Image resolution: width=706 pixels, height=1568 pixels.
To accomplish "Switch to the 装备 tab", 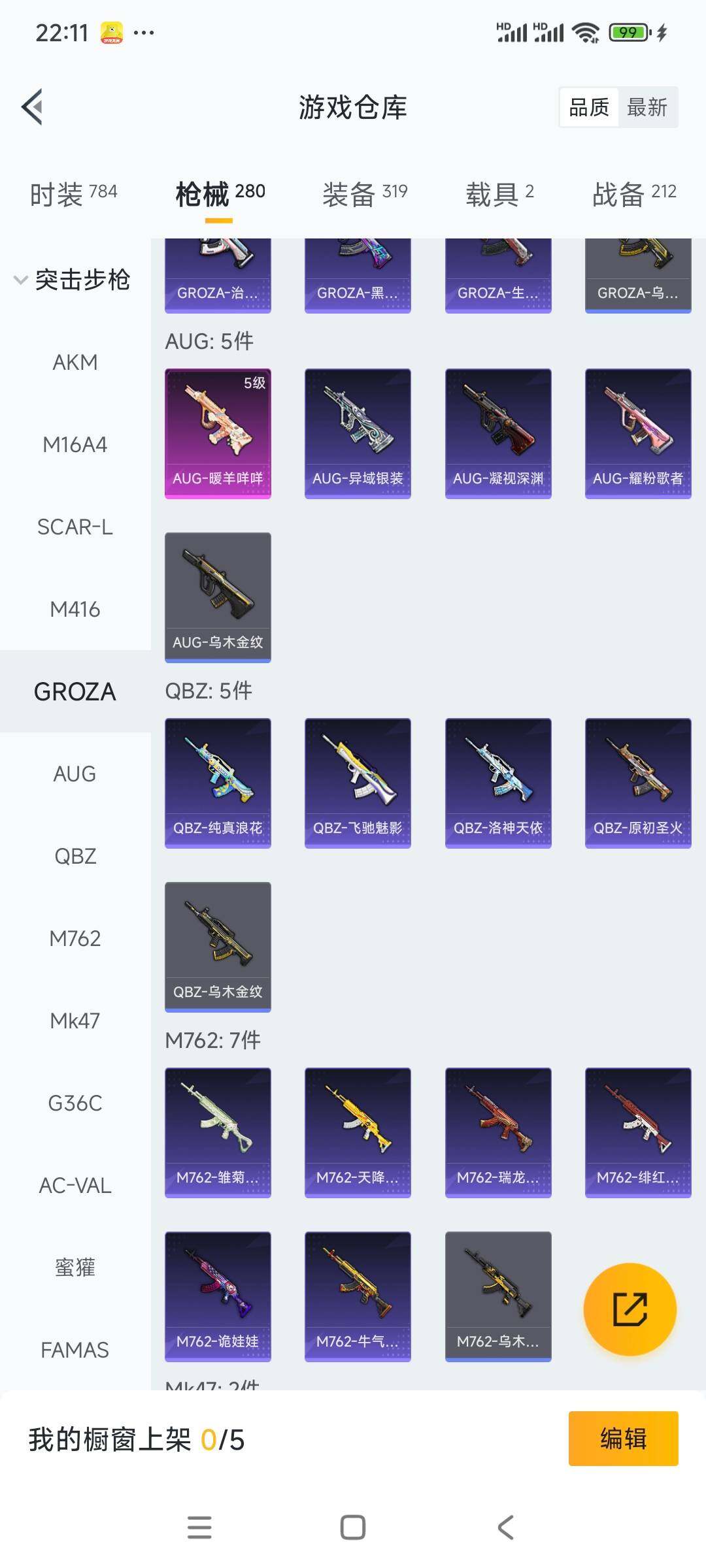I will pos(364,193).
